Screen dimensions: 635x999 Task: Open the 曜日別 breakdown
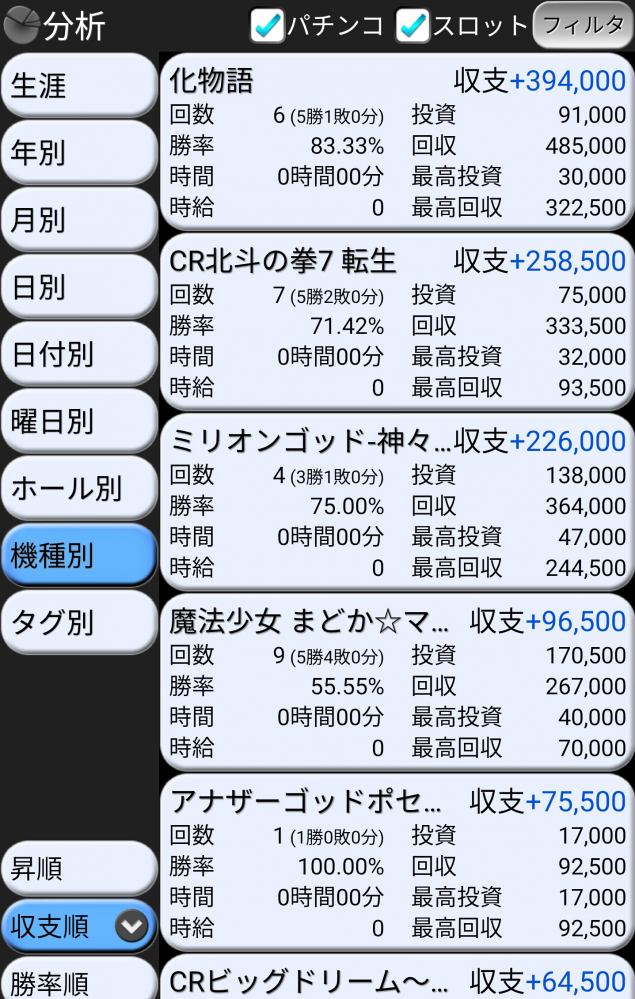tap(79, 421)
